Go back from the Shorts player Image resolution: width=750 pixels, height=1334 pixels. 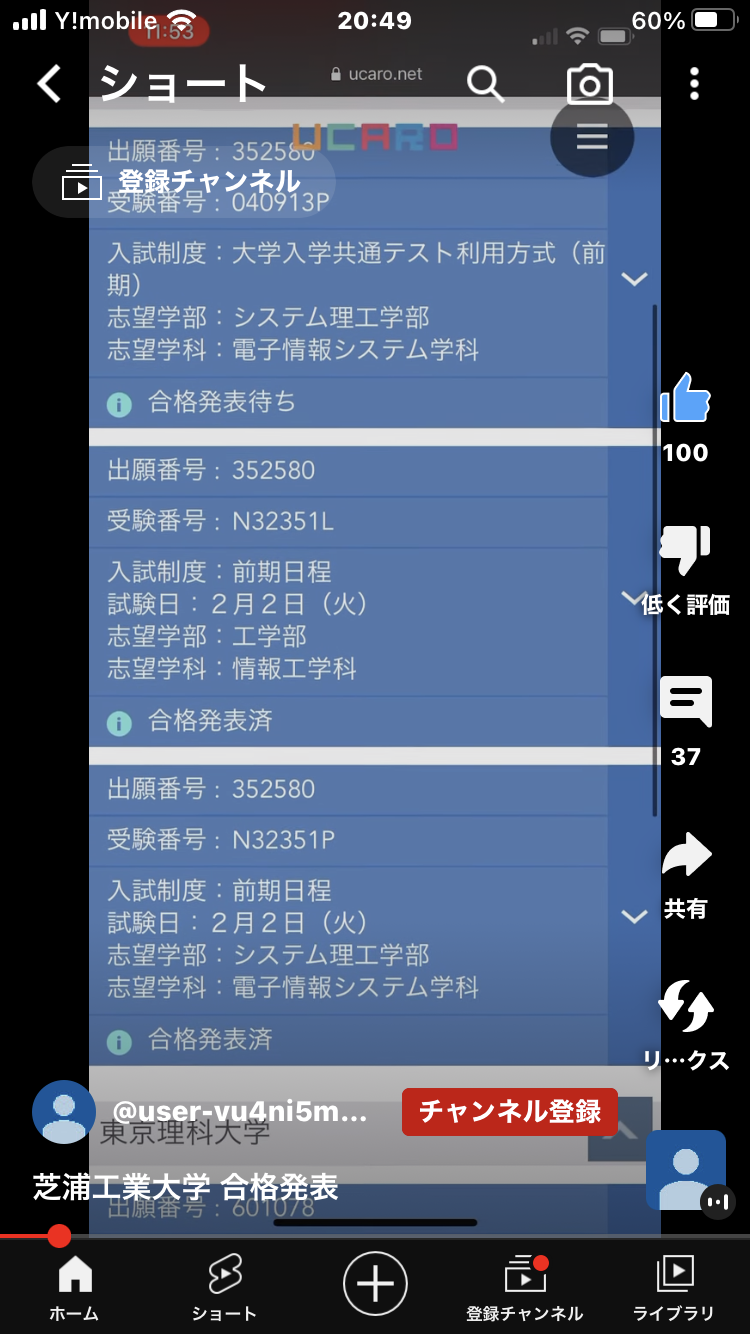49,84
